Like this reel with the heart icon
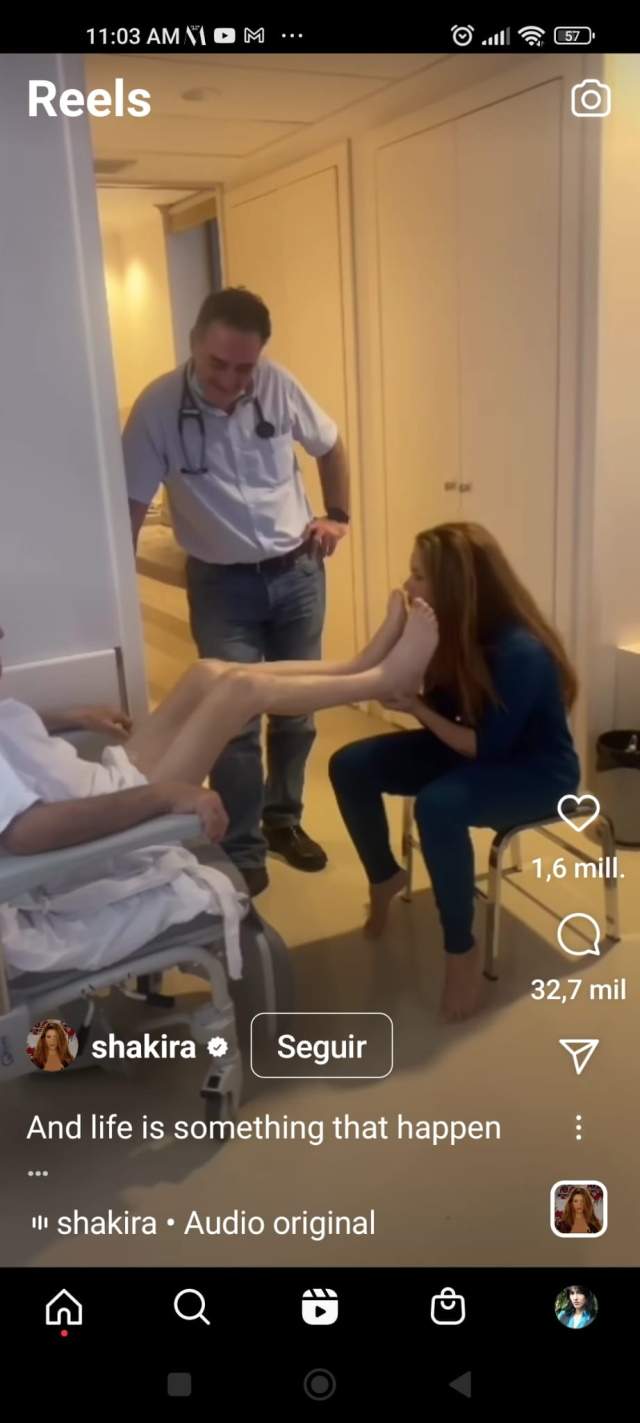Viewport: 640px width, 1423px height. (x=578, y=813)
